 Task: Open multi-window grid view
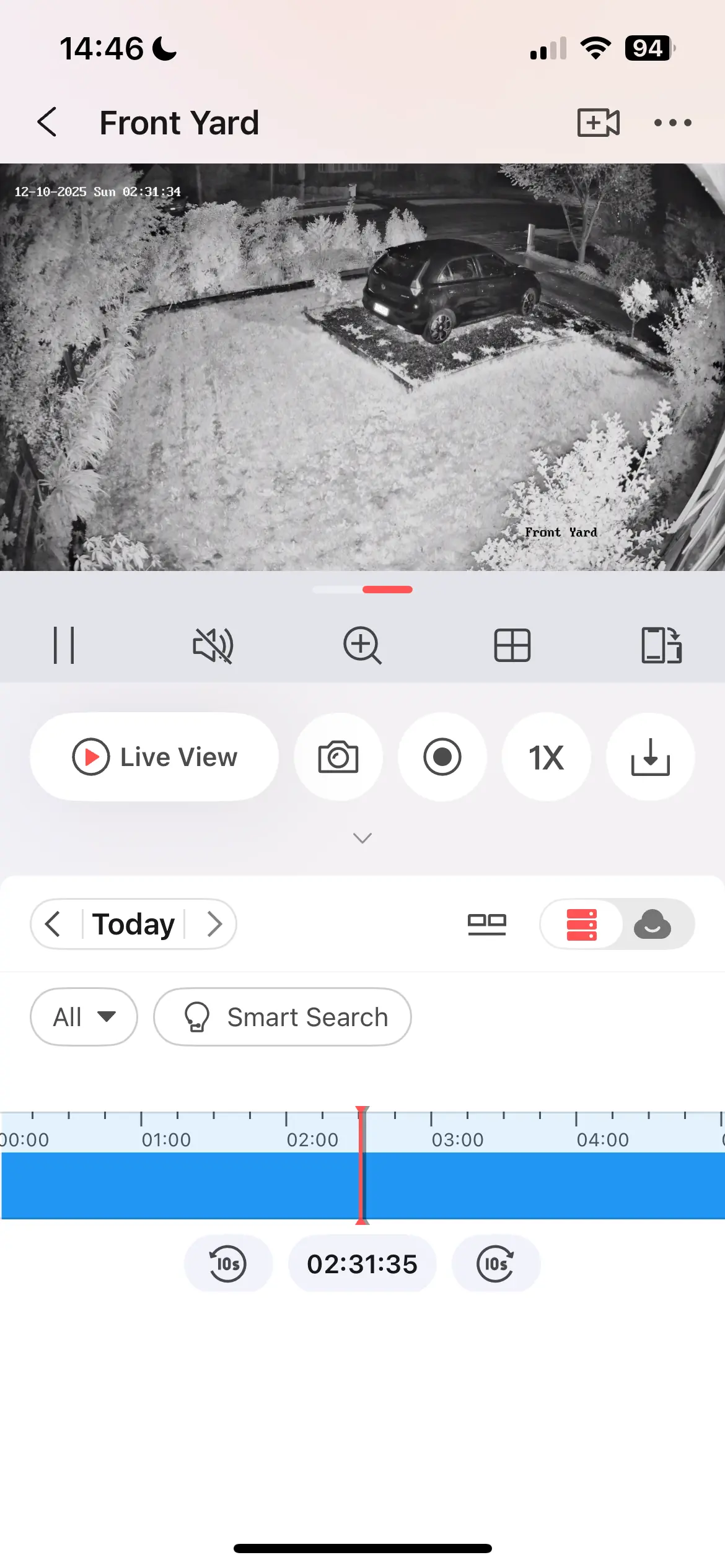pos(512,645)
